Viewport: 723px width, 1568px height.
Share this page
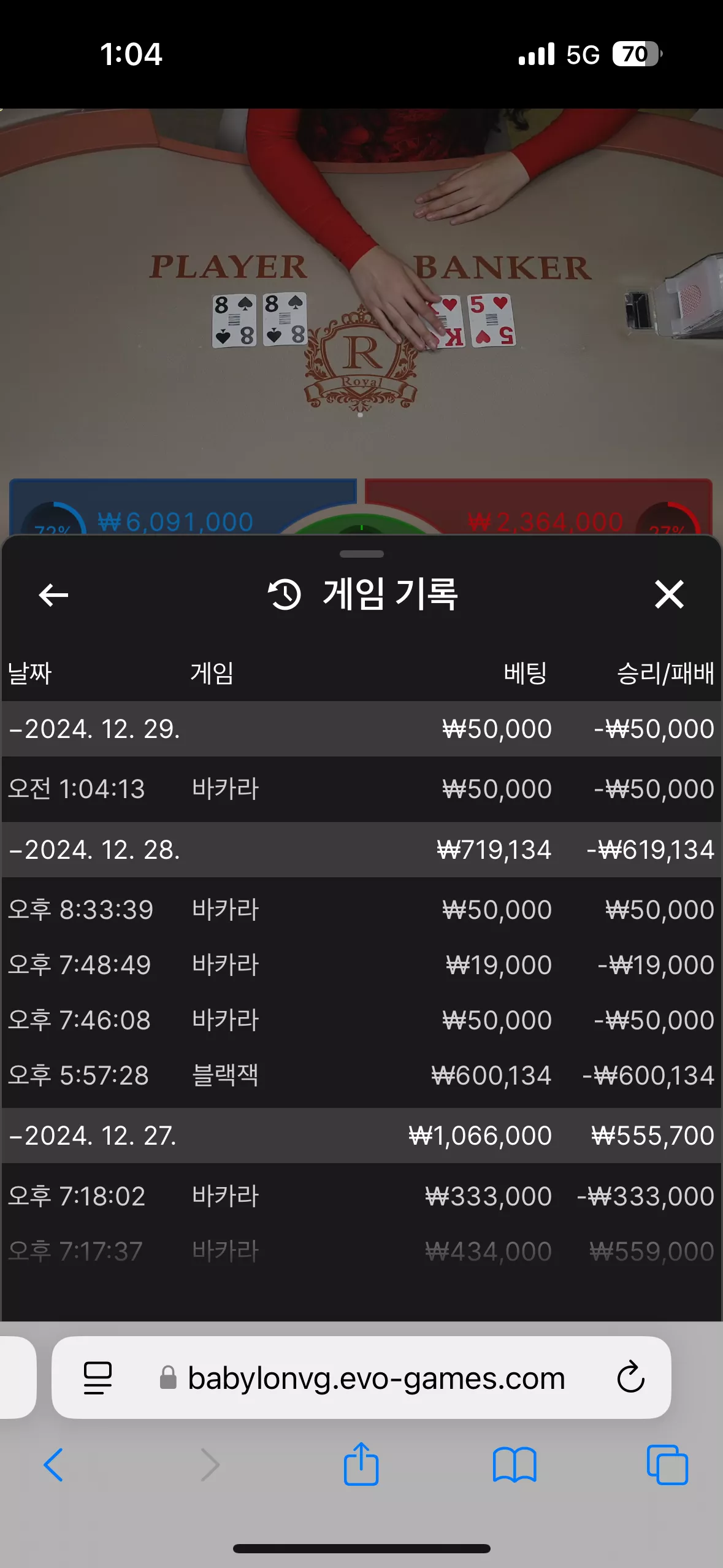coord(361,1464)
